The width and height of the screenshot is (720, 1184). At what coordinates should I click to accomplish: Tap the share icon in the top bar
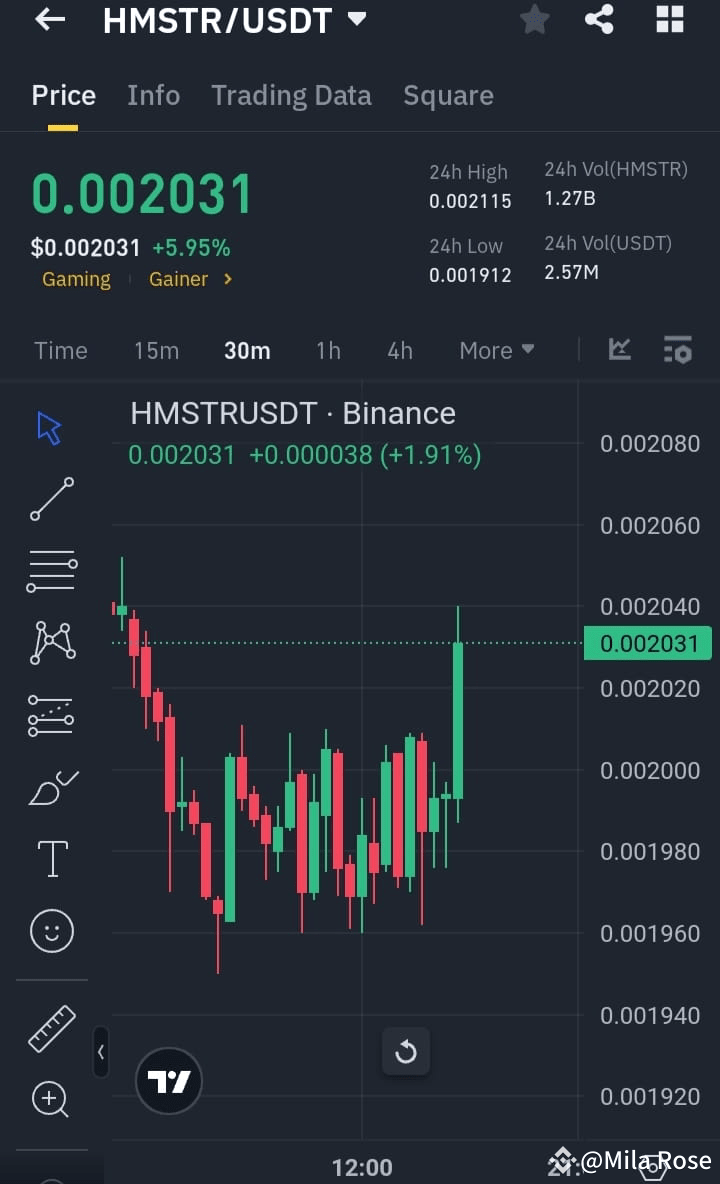point(599,20)
